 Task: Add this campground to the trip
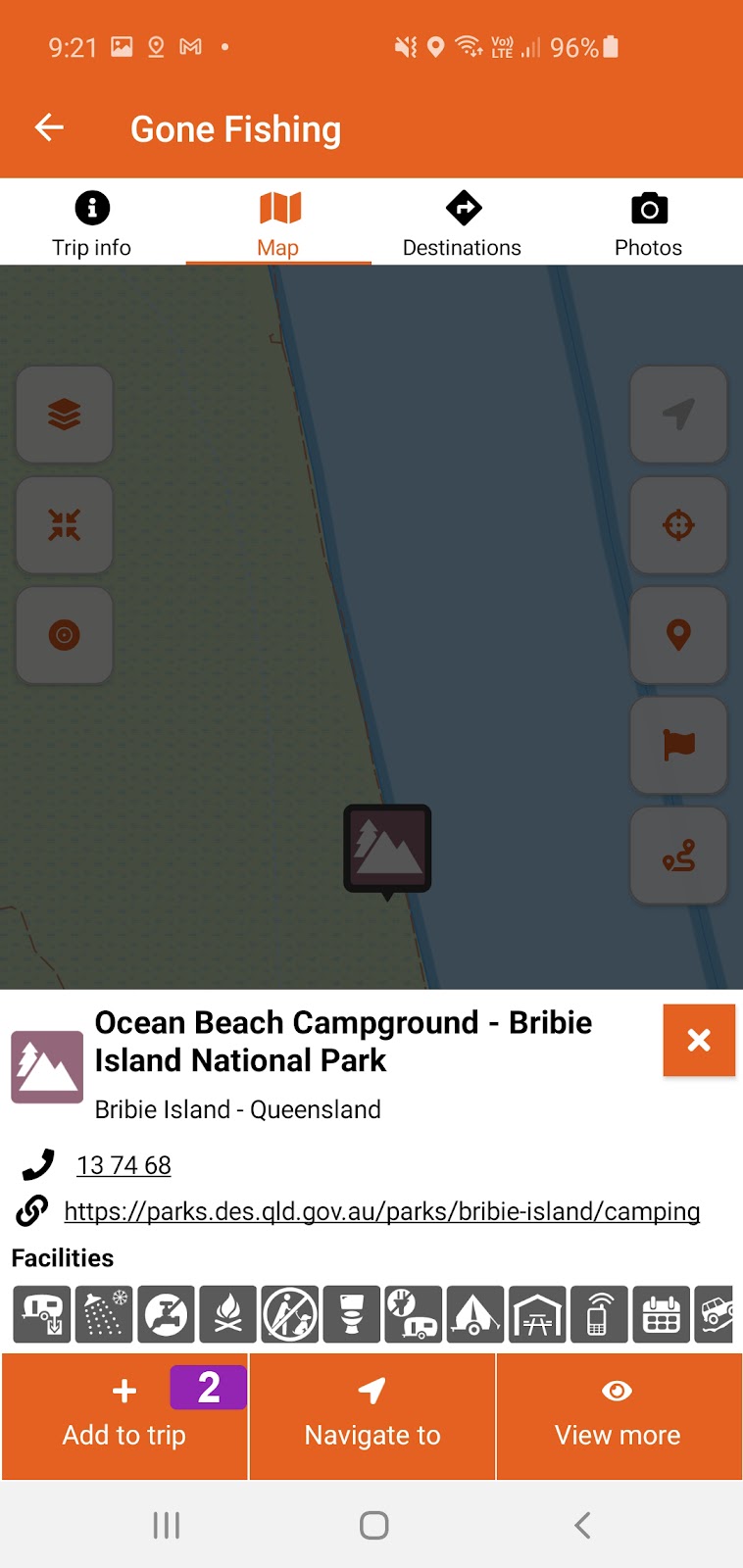(124, 1416)
